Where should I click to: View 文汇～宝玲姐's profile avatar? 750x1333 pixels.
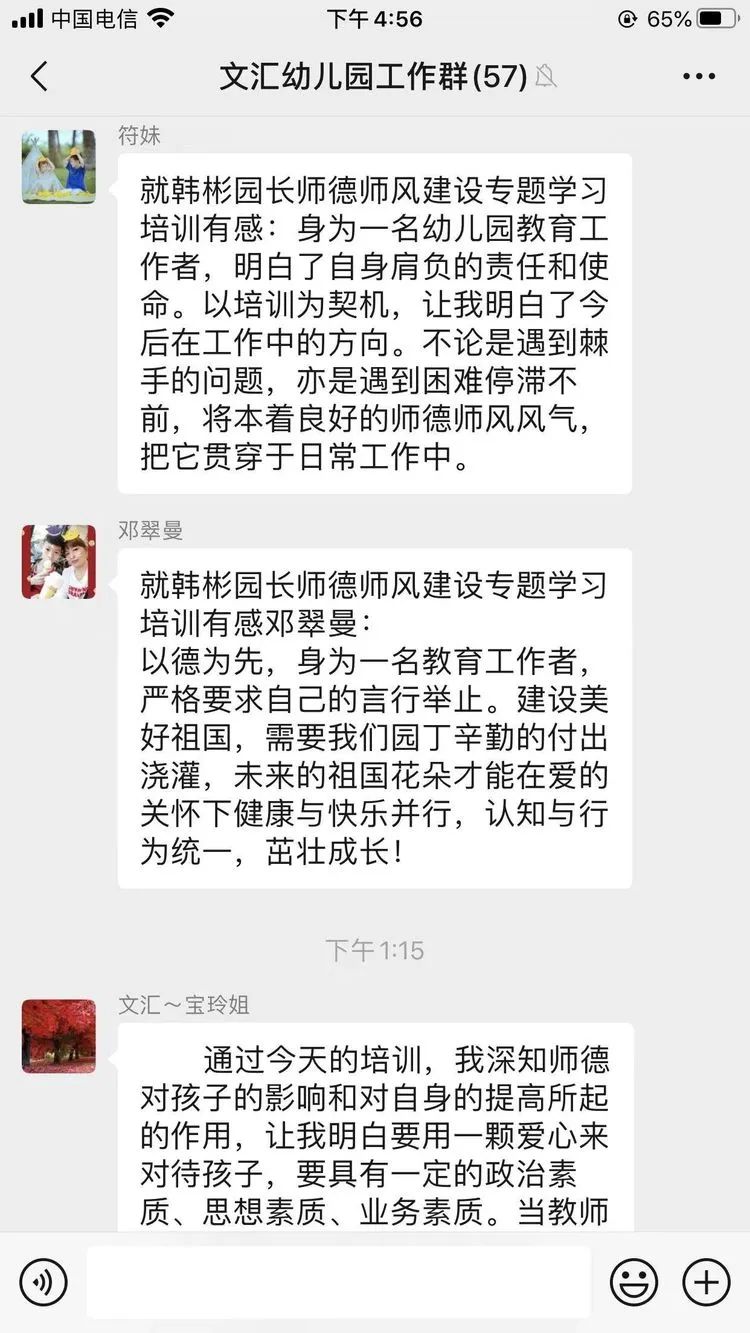pos(59,1036)
